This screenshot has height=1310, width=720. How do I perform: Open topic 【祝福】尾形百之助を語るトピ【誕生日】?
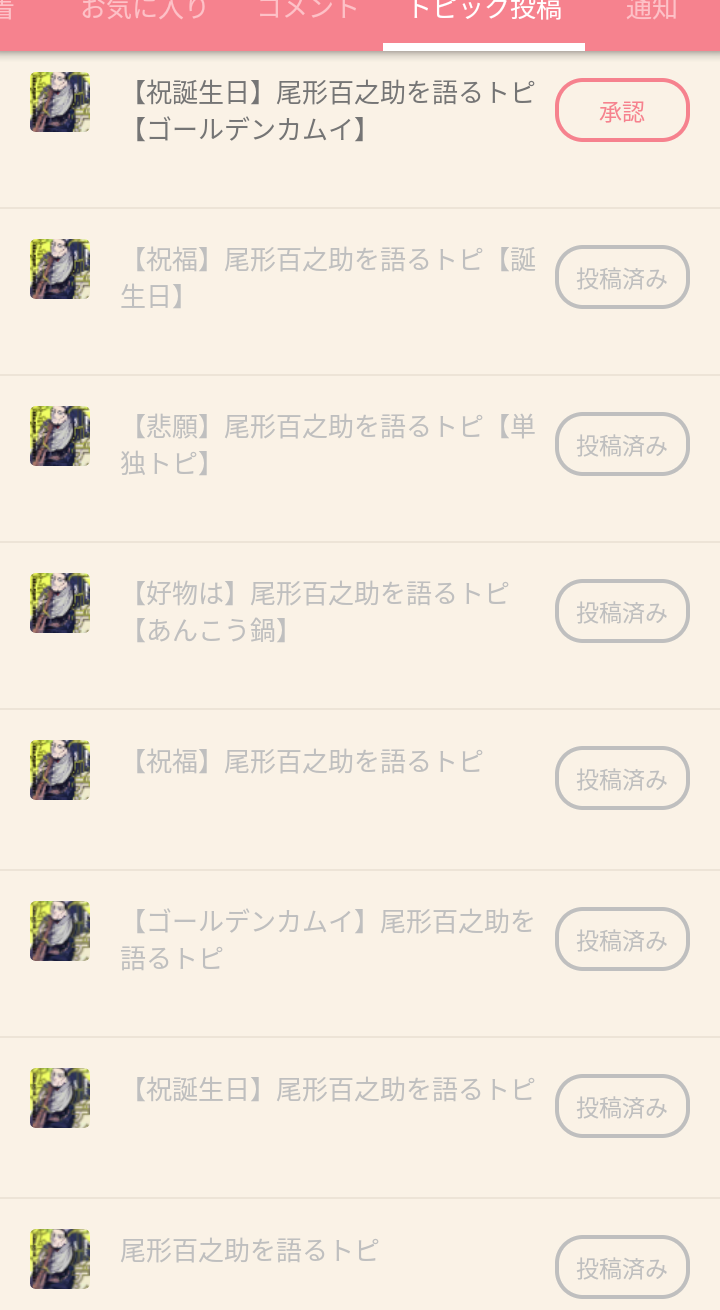[x=328, y=278]
